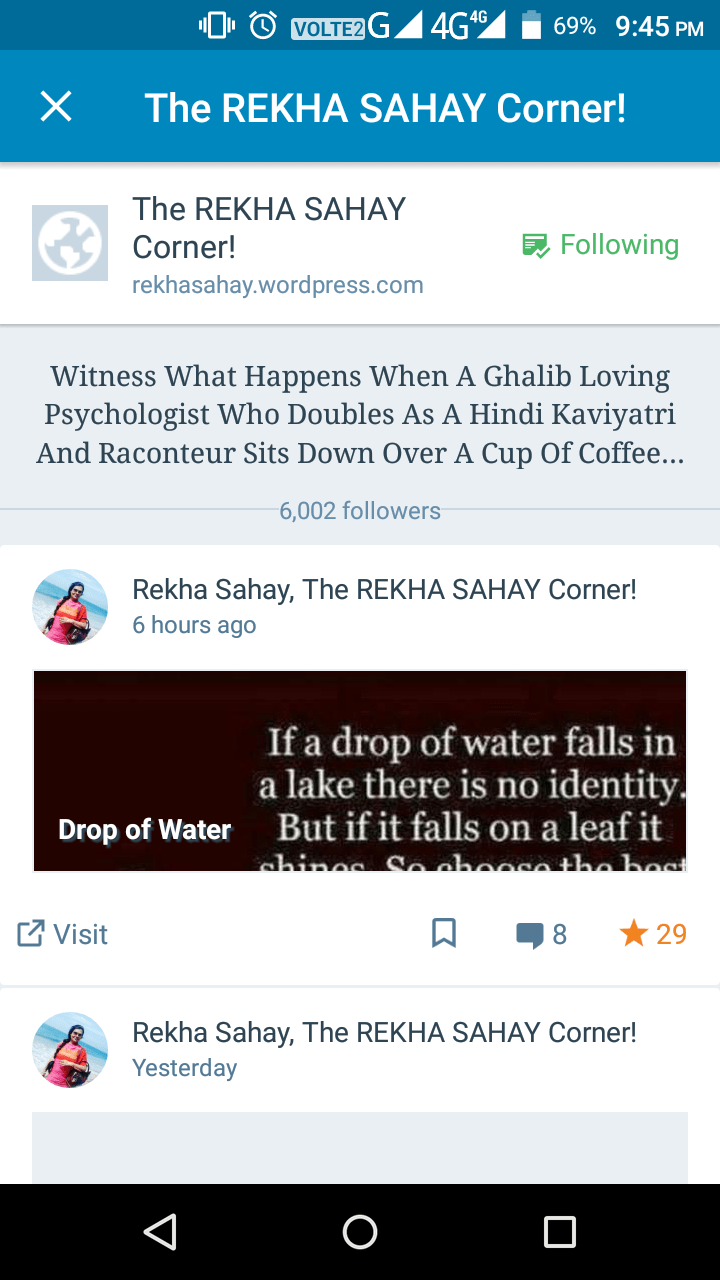Image resolution: width=720 pixels, height=1280 pixels.
Task: Tap Visit under Drop of Water post
Action: pyautogui.click(x=62, y=934)
